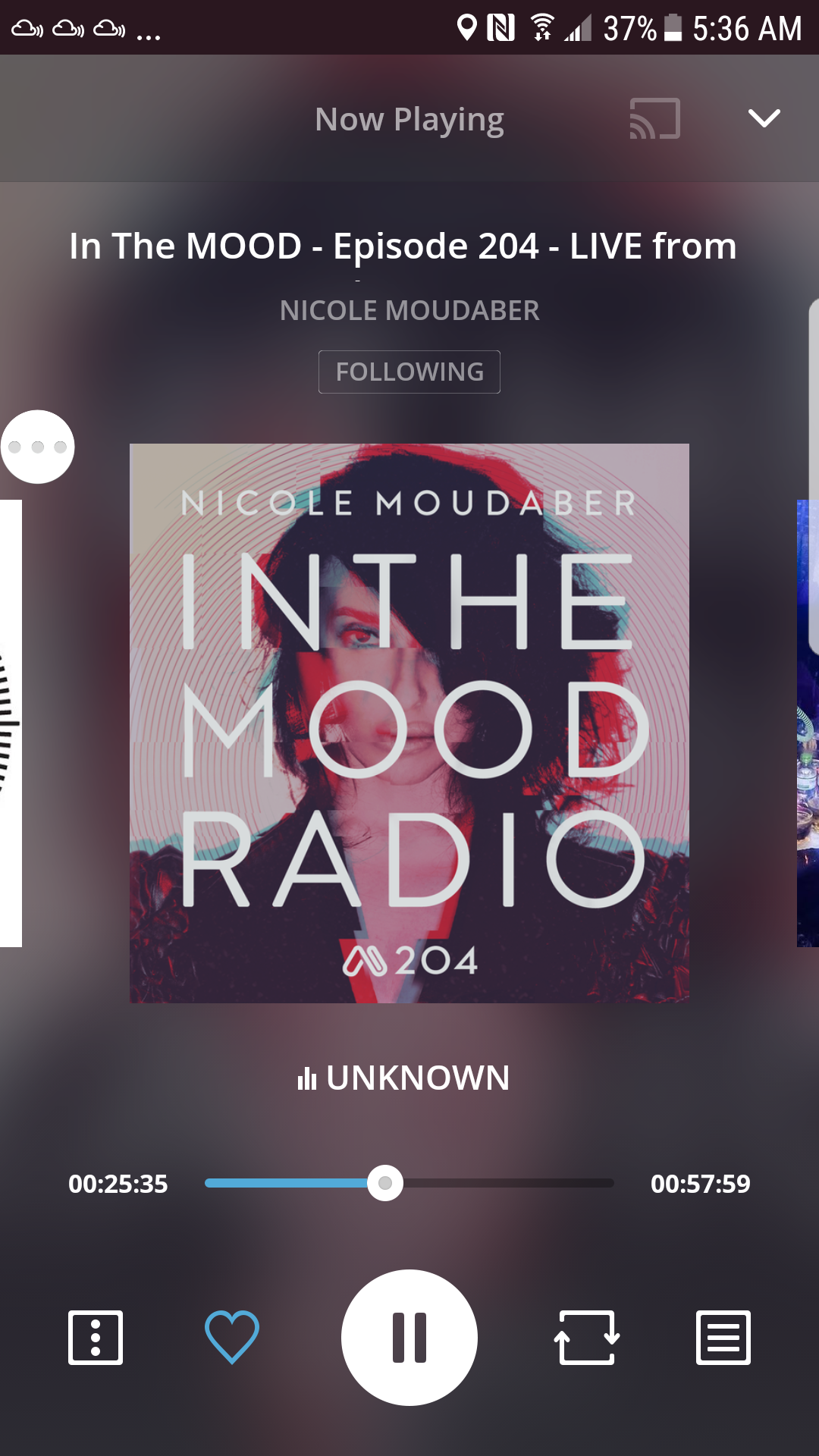Pause the current episode
The width and height of the screenshot is (819, 1456).
pyautogui.click(x=409, y=1337)
